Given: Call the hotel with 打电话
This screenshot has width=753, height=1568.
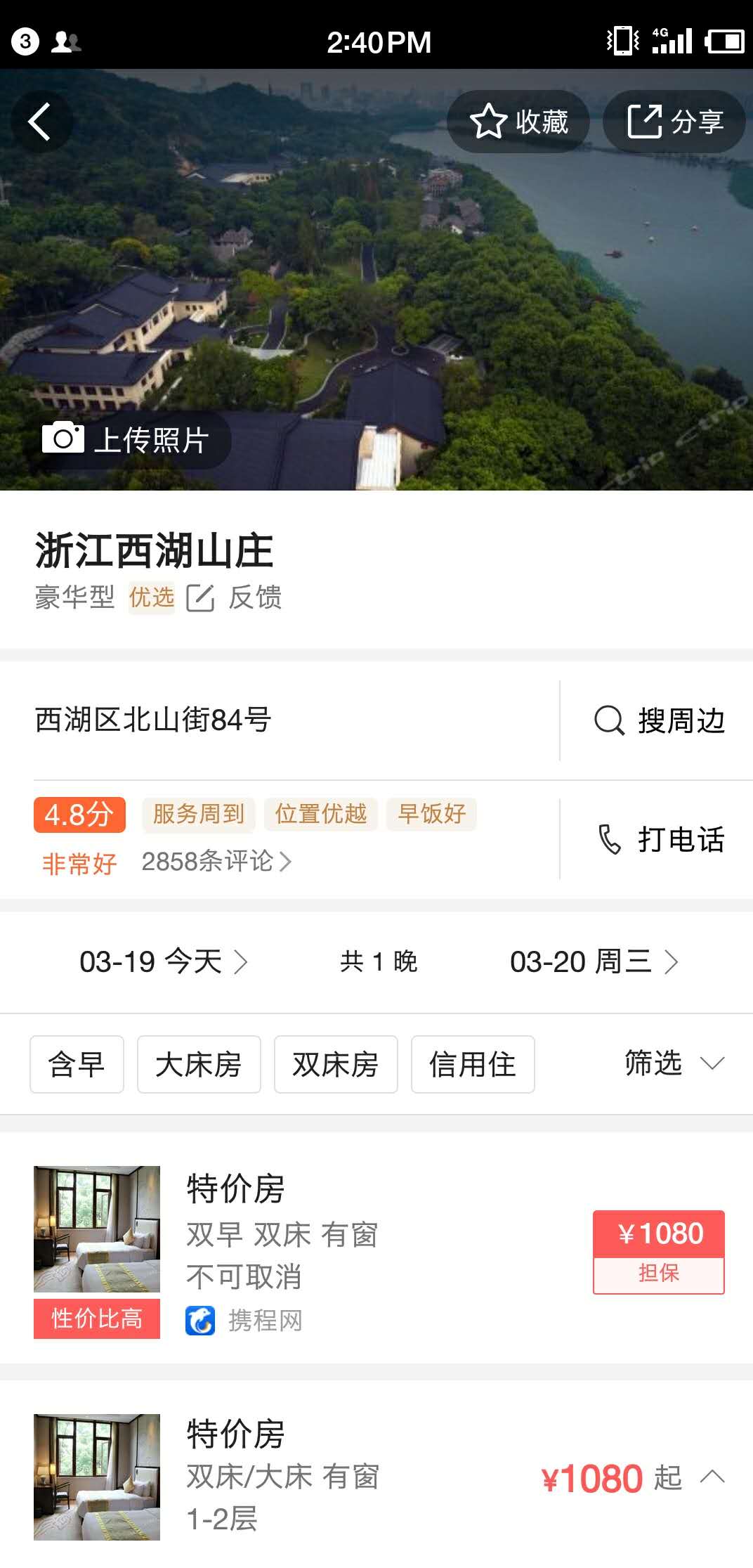Looking at the screenshot, I should [659, 839].
